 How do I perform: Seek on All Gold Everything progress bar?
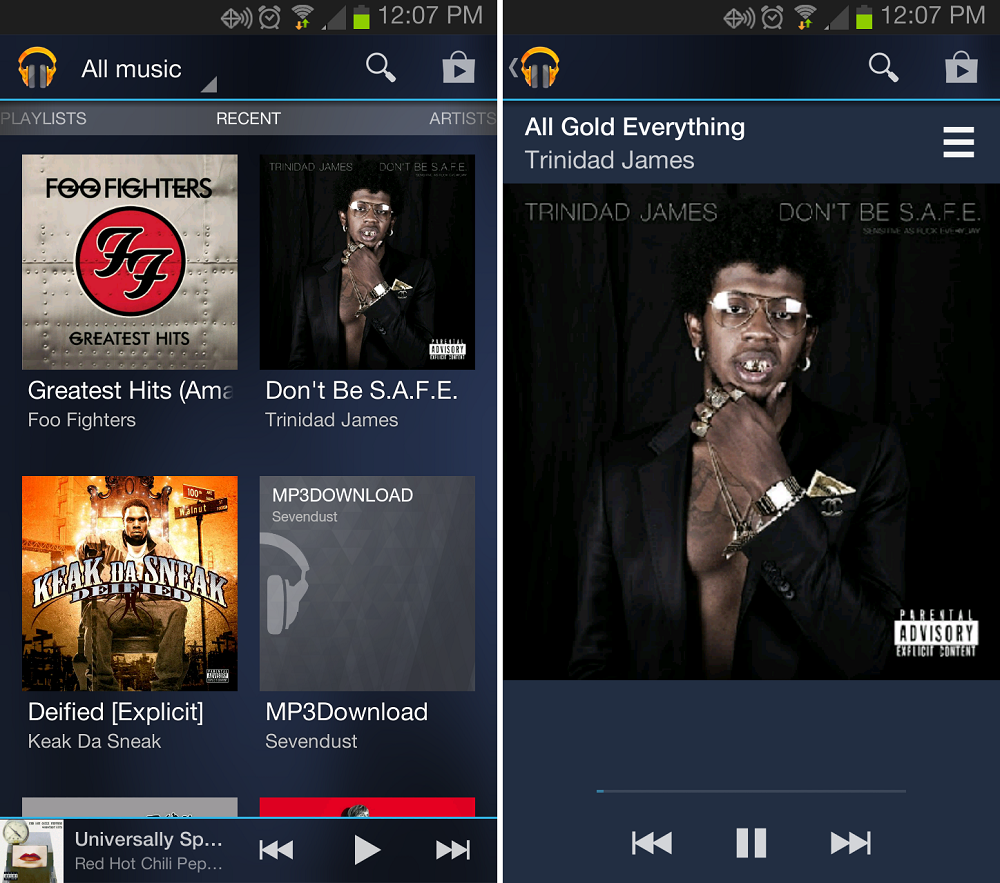pos(750,791)
